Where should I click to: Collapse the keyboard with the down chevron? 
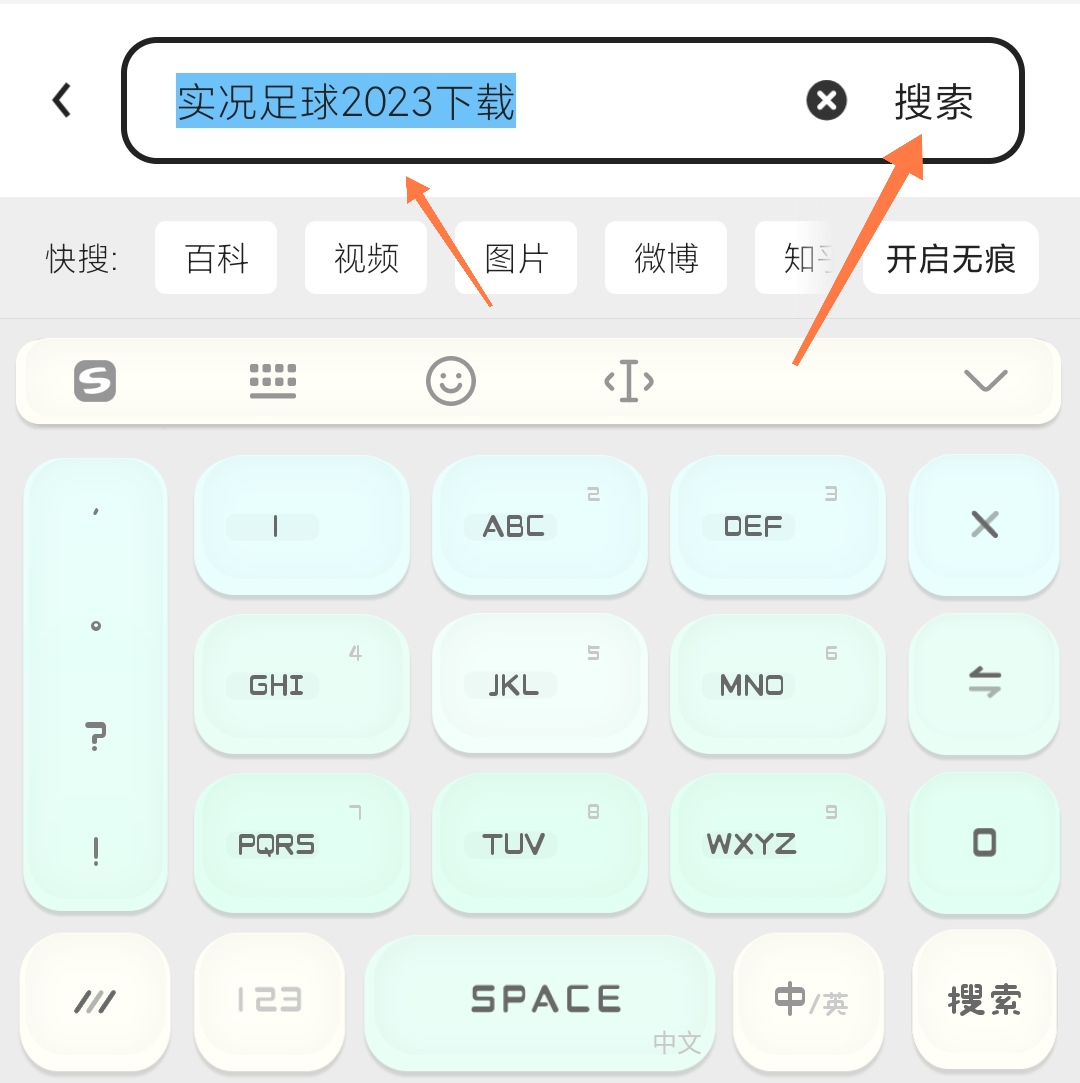(985, 381)
